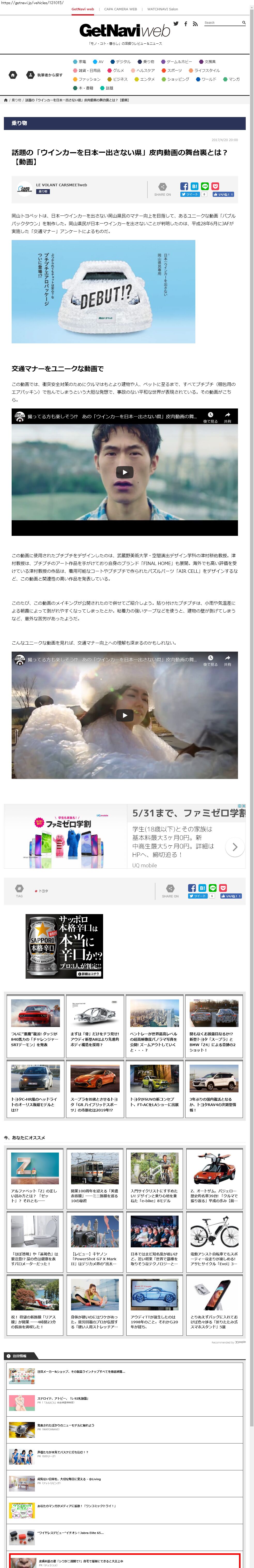Switch to the WATCHNAVI Salon tab
The image size is (254, 1568).
point(163,9)
